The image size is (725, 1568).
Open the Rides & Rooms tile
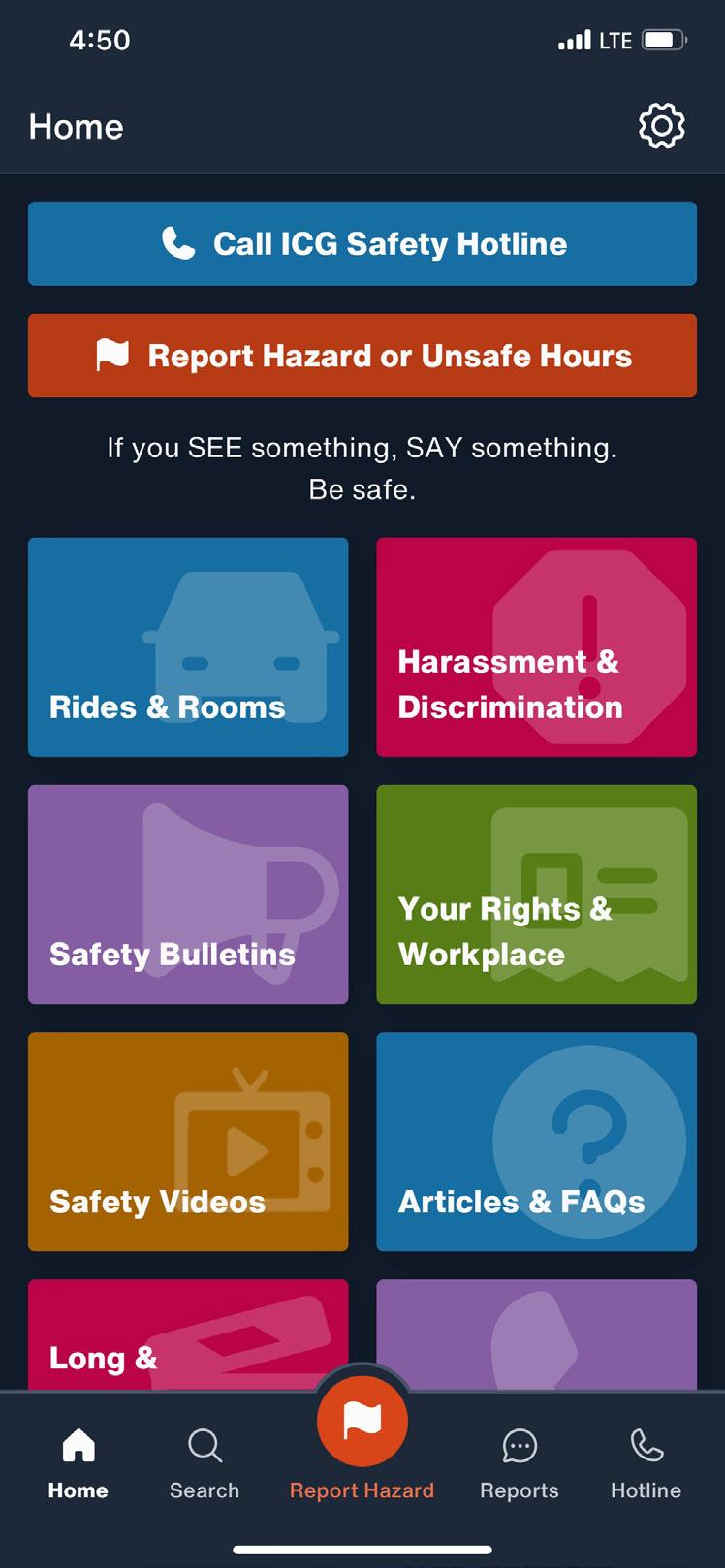188,647
